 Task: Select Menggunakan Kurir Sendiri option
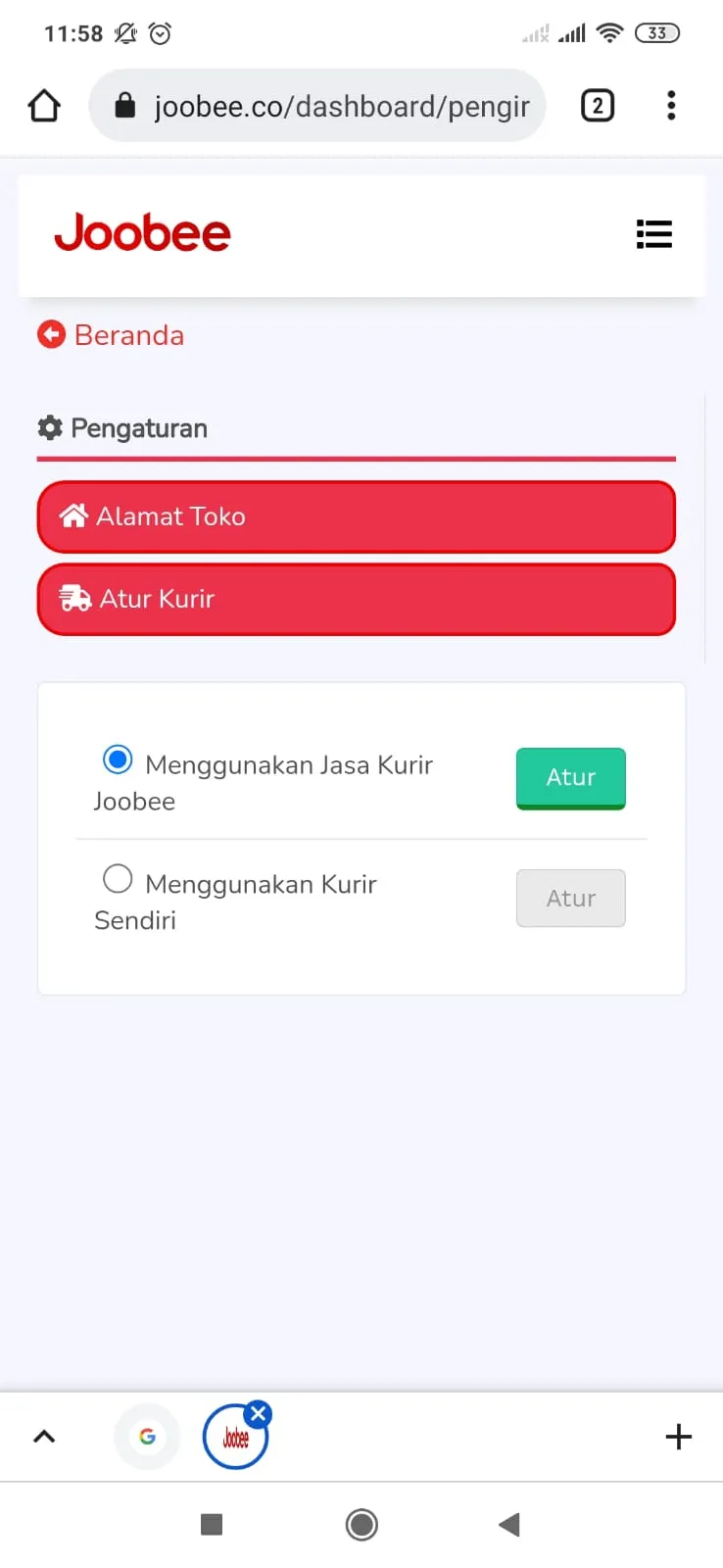pyautogui.click(x=118, y=878)
